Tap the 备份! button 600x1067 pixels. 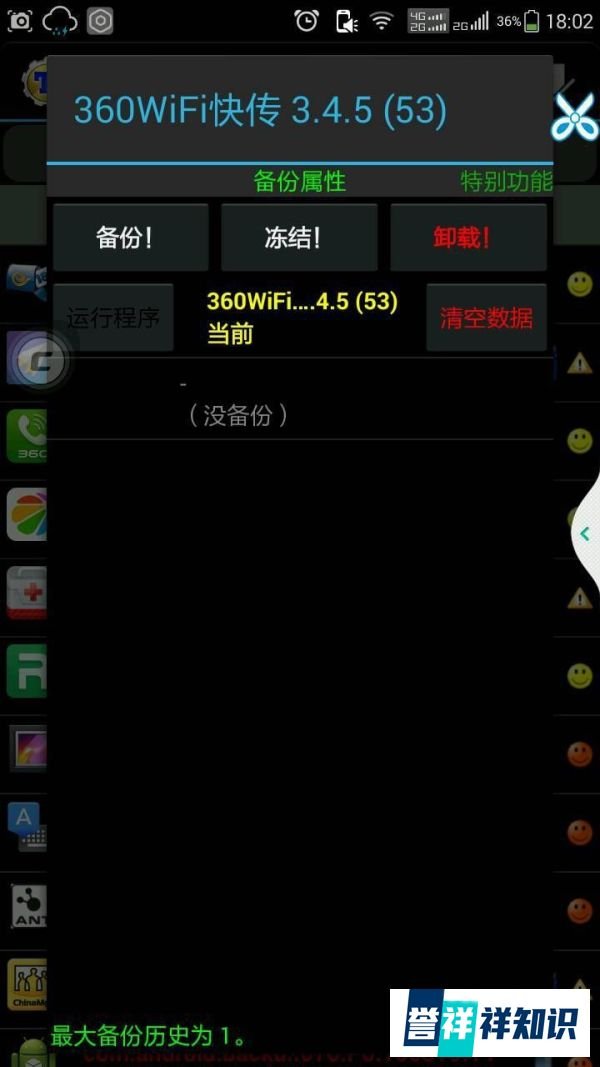tap(131, 237)
